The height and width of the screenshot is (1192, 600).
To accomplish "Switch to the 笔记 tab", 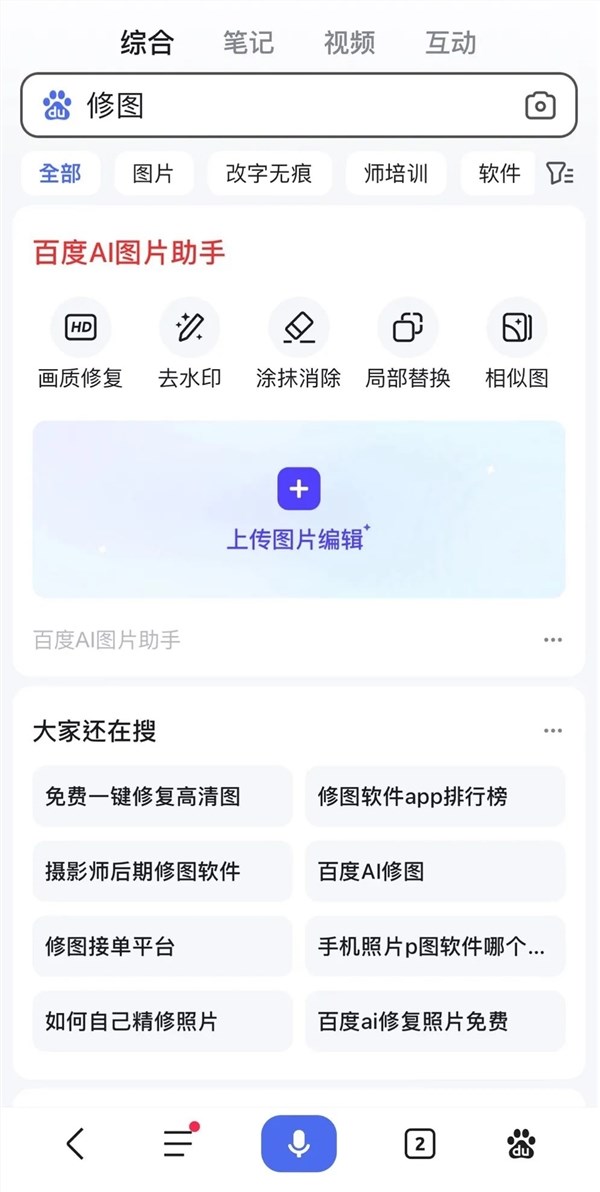I will click(249, 43).
